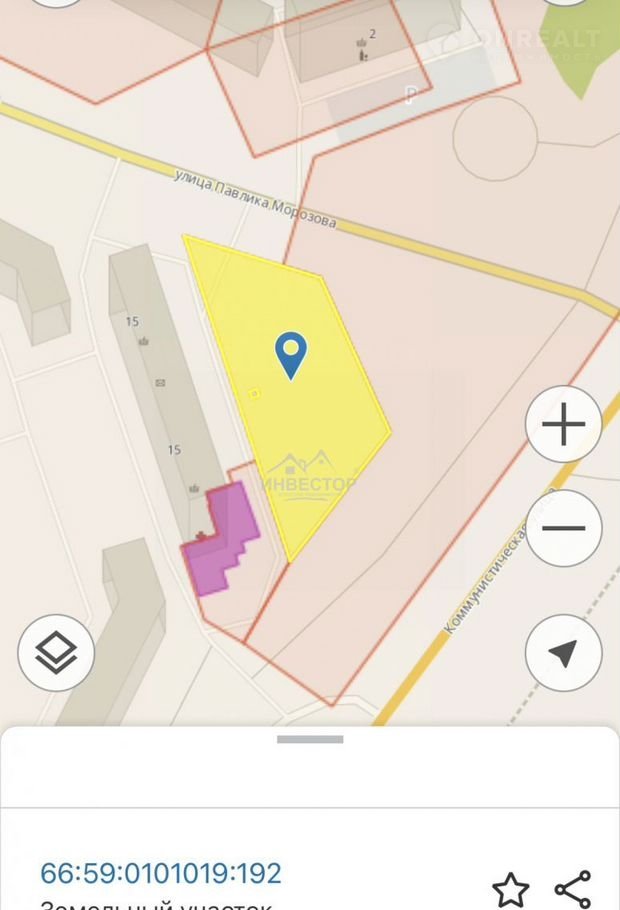Center map on my location
This screenshot has width=620, height=910.
[x=563, y=652]
